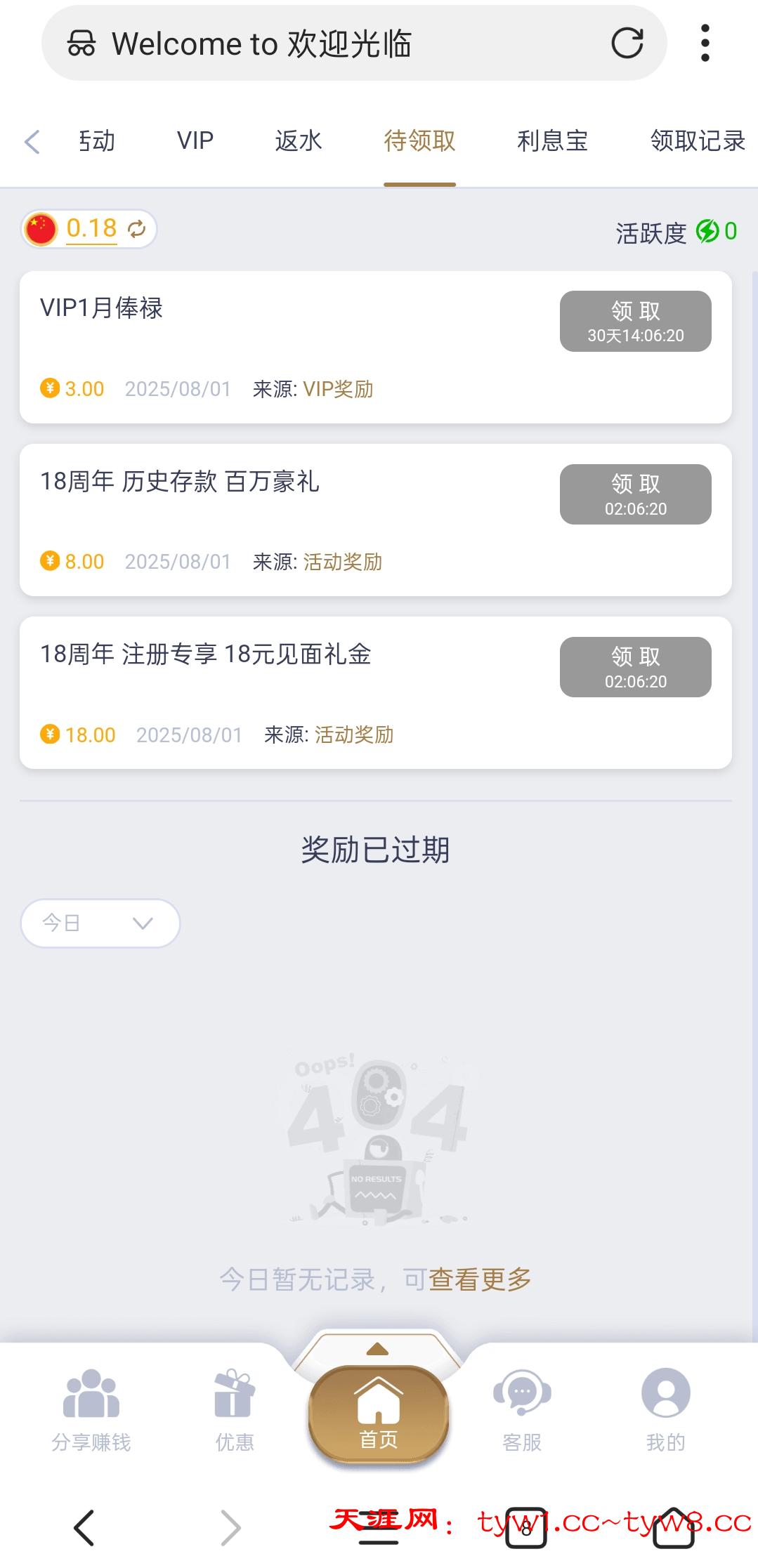Go back using the top-left arrow
Viewport: 758px width, 1568px height.
32,141
